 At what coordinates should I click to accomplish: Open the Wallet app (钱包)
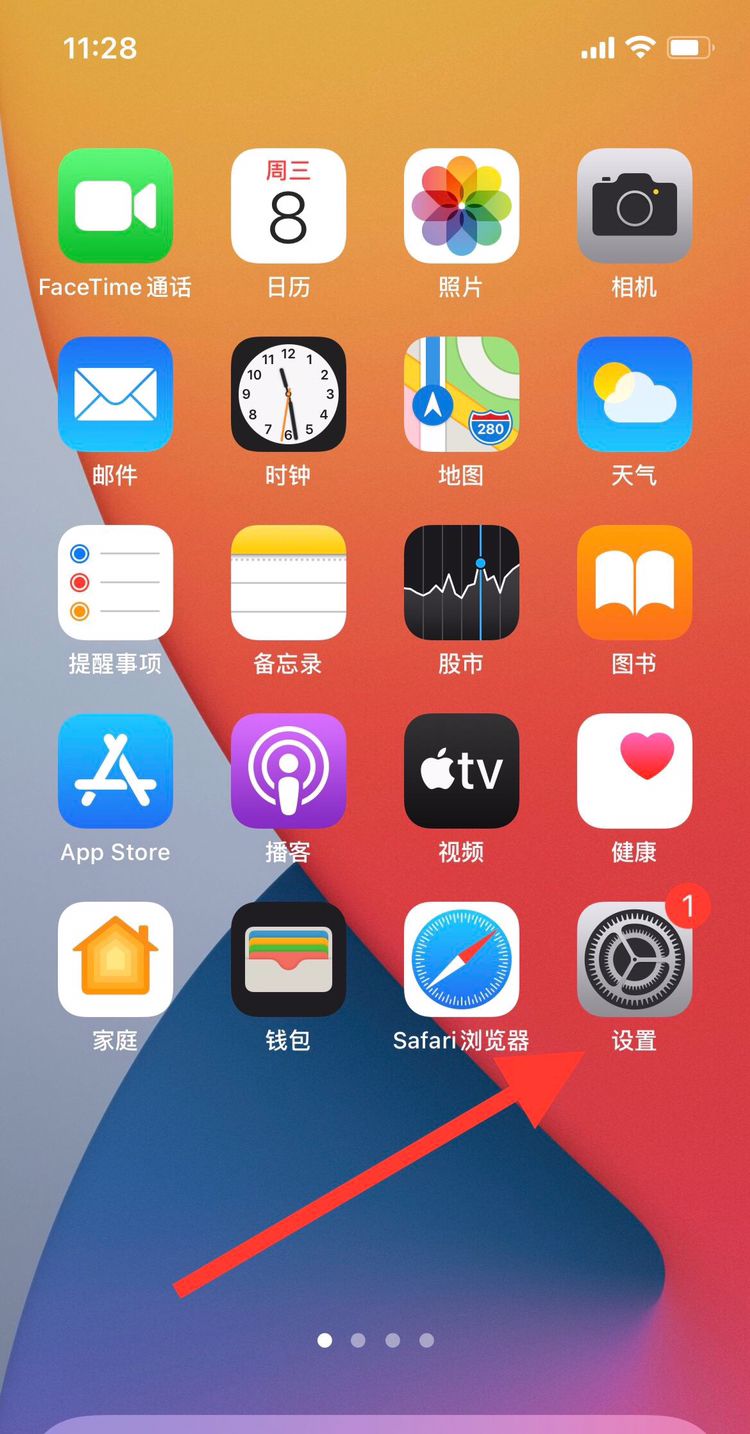point(288,958)
